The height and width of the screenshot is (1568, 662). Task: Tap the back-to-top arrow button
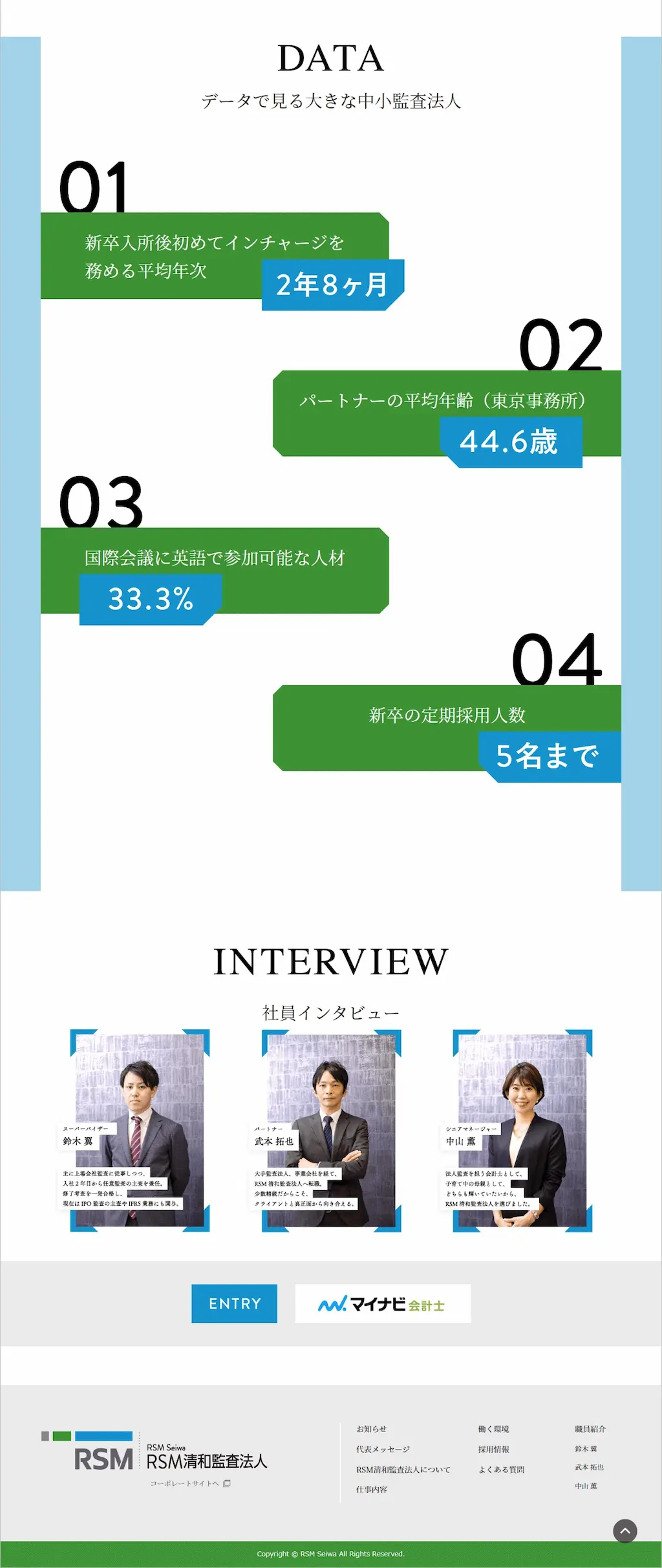(625, 1531)
